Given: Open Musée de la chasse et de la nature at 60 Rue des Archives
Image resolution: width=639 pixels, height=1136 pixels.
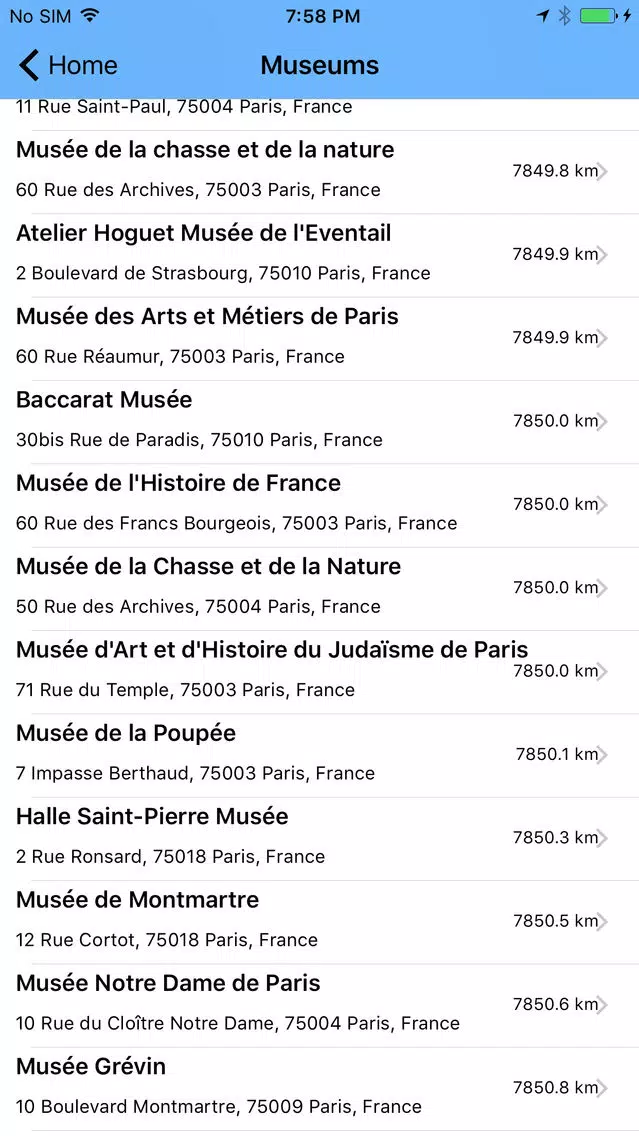Looking at the screenshot, I should click(320, 172).
